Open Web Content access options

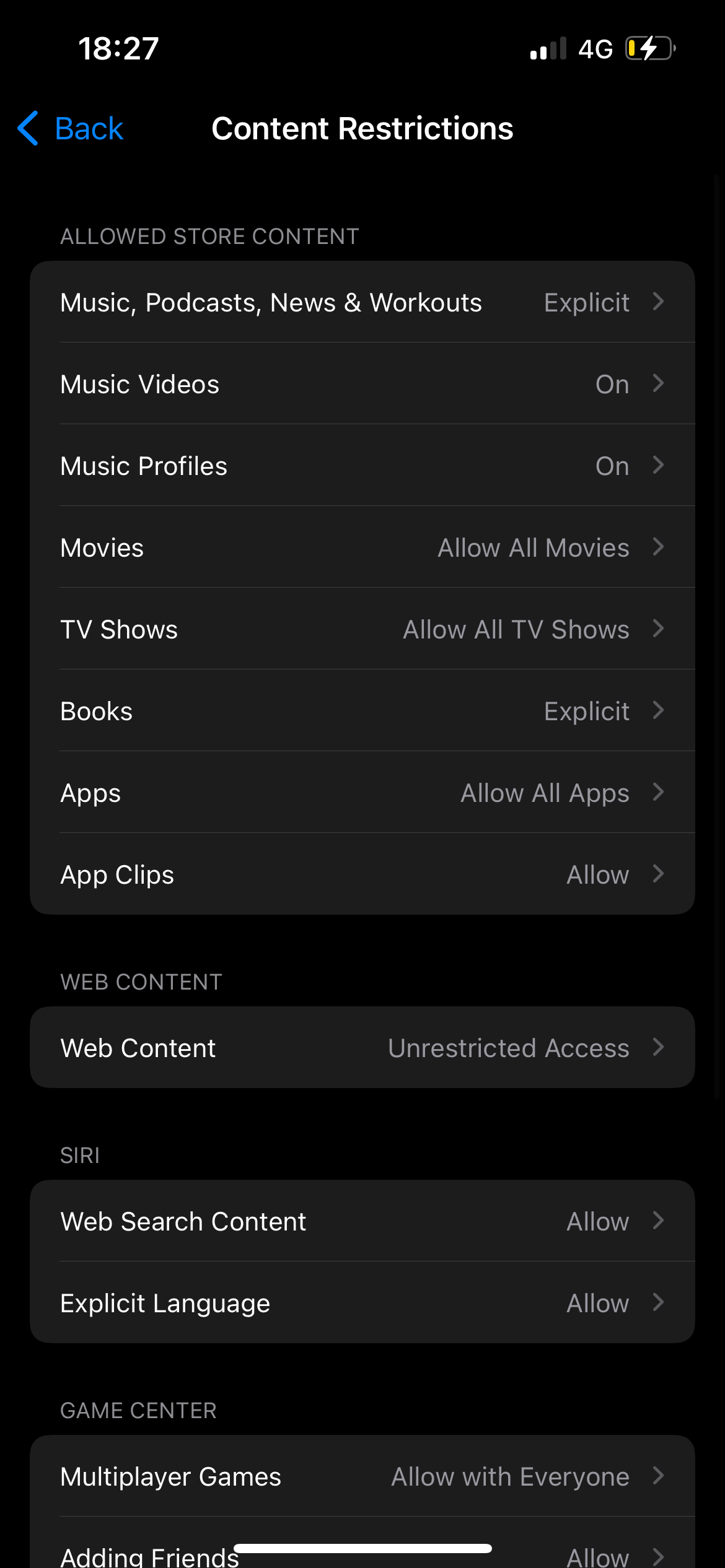pyautogui.click(x=362, y=1047)
